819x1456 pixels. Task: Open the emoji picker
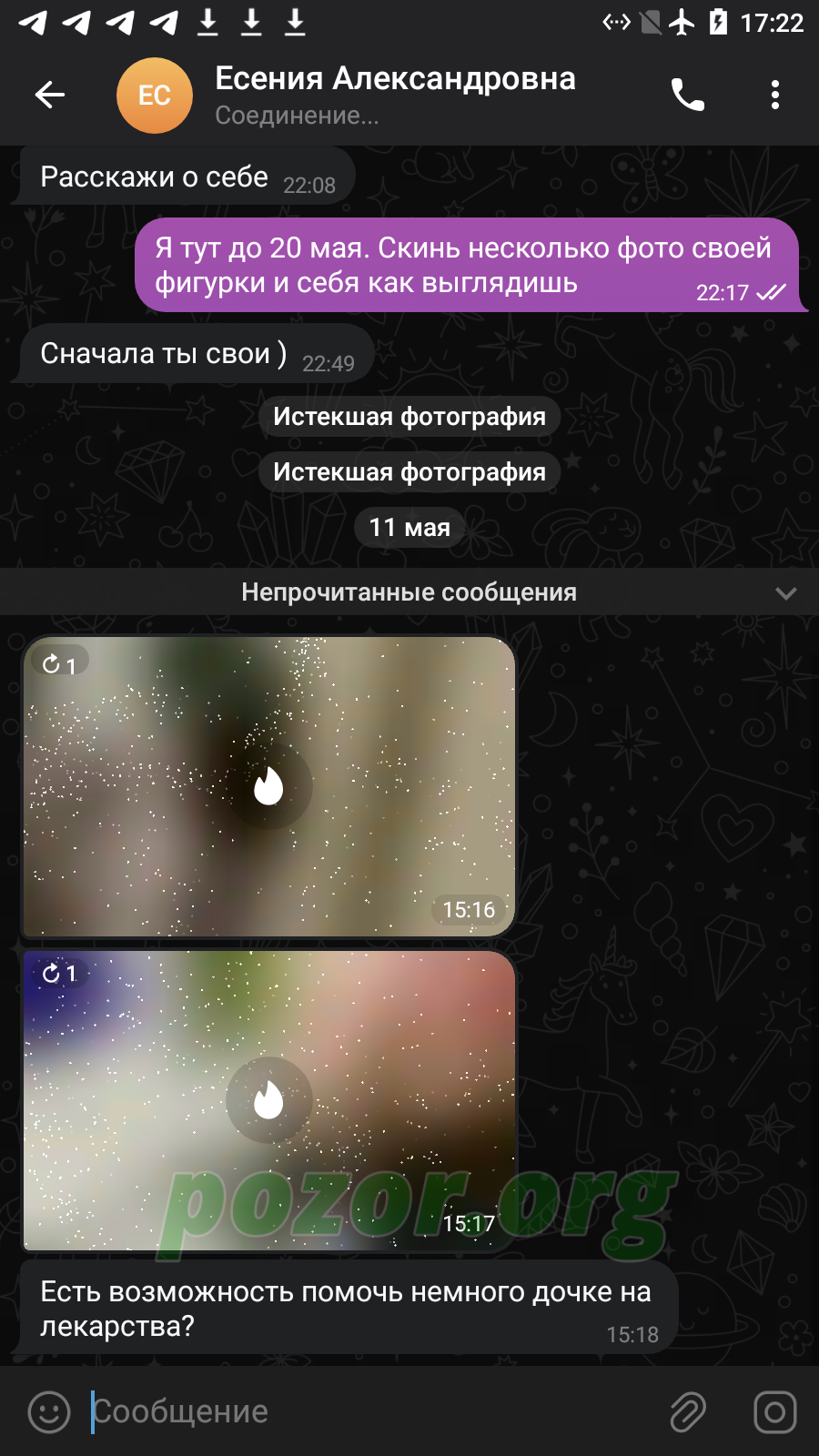49,1412
